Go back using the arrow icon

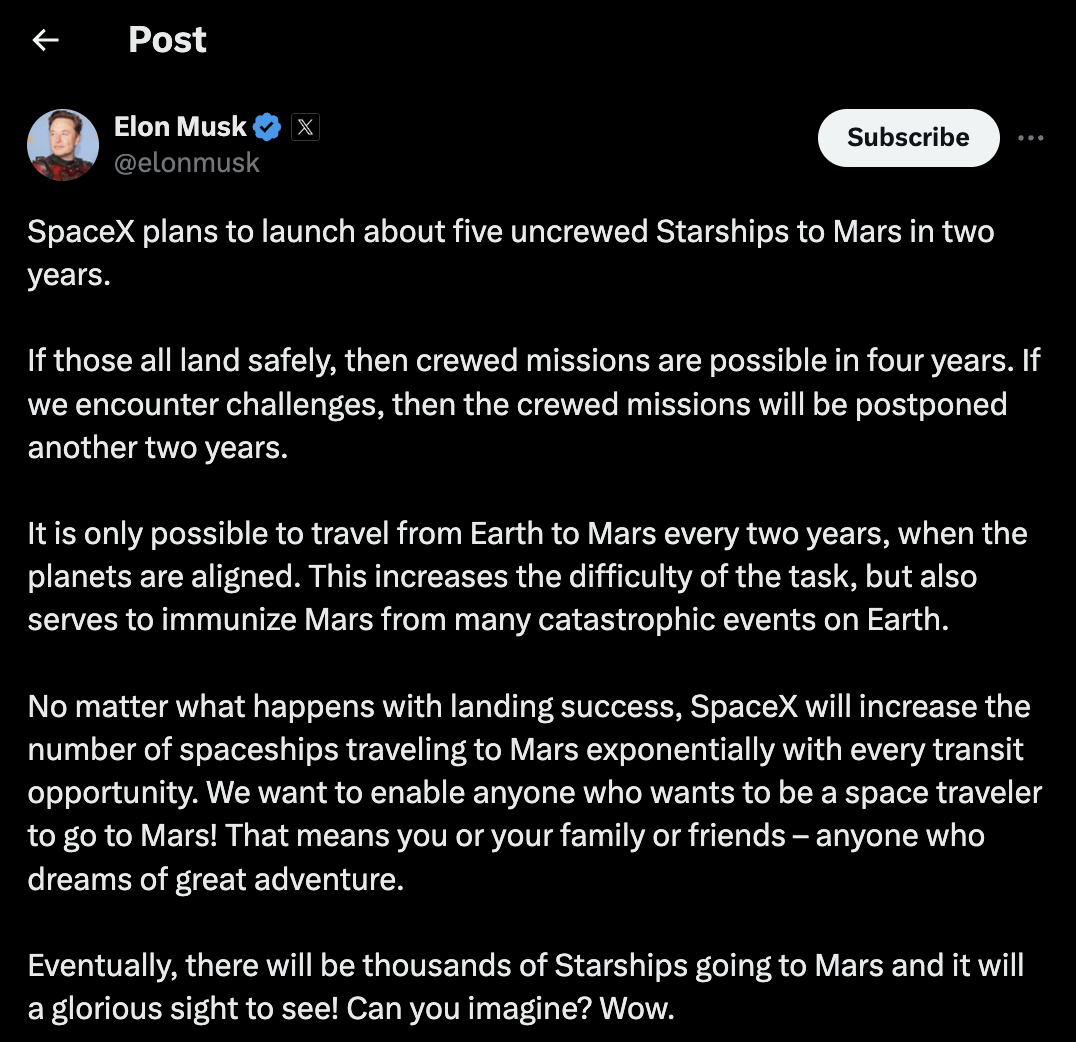point(46,40)
